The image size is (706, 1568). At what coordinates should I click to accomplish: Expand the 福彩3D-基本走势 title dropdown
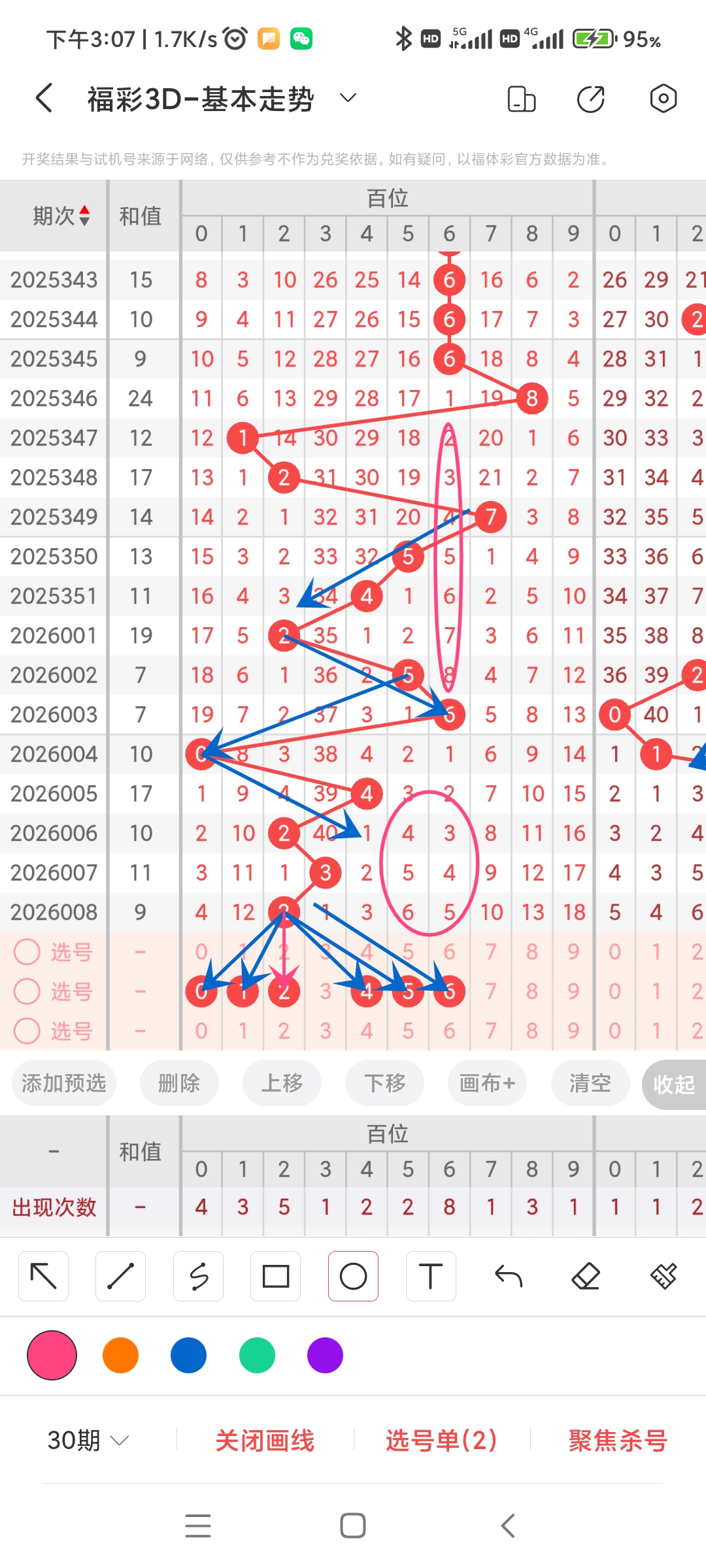(x=347, y=98)
